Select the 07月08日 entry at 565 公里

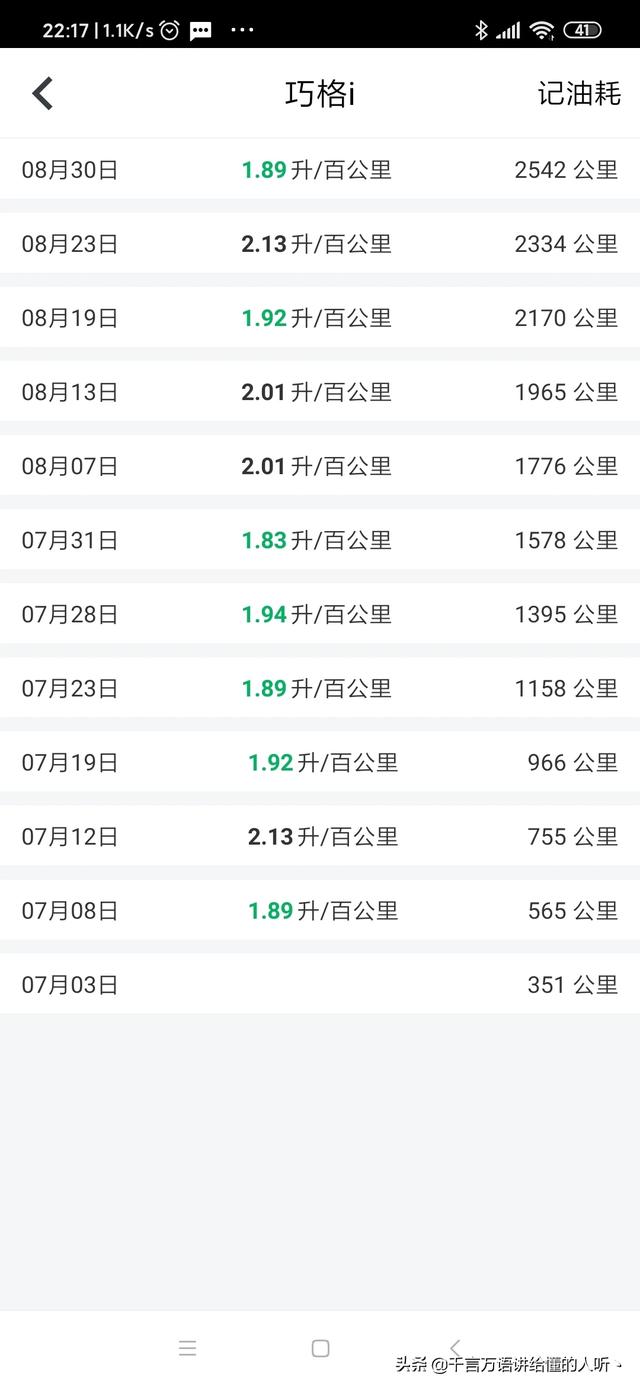320,910
